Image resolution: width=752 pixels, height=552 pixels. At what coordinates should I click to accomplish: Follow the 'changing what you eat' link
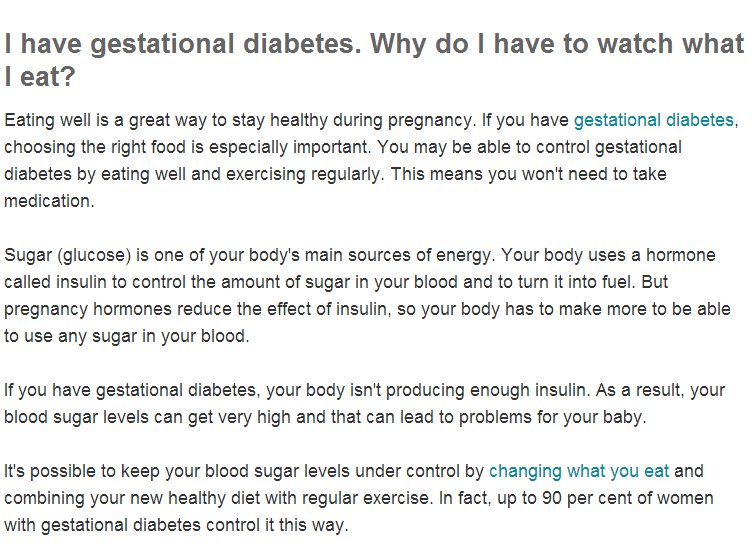coord(579,471)
